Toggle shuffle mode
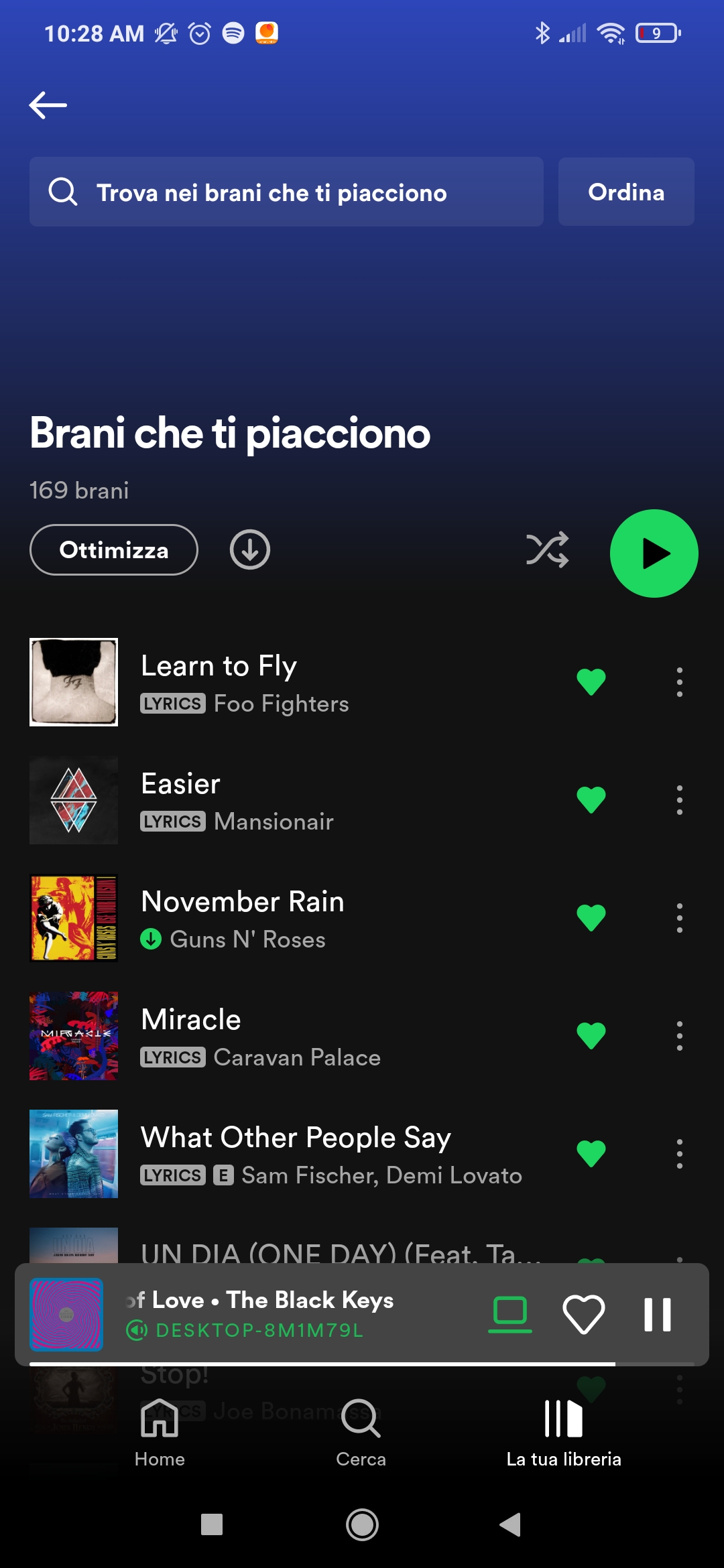This screenshot has width=724, height=1568. (547, 550)
